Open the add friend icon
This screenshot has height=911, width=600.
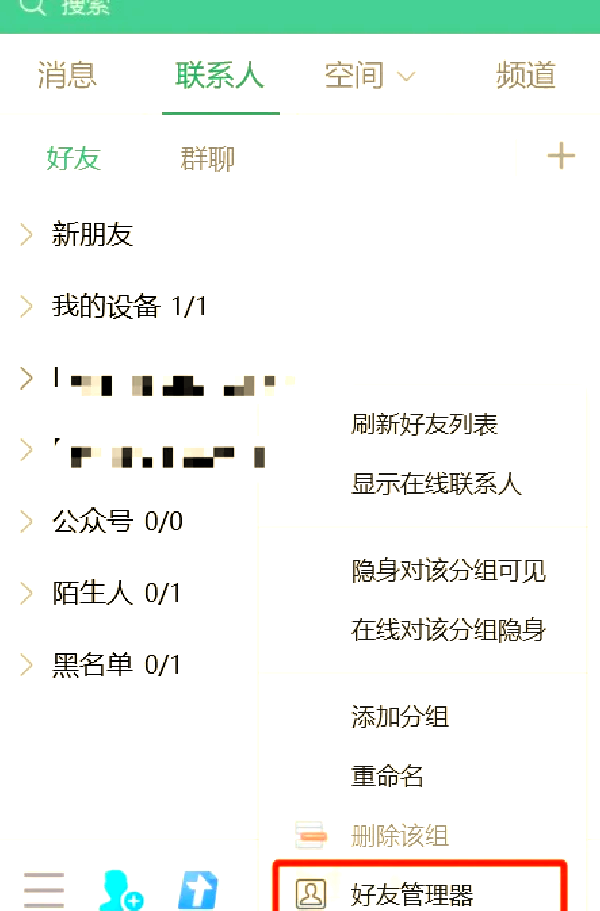click(x=120, y=890)
